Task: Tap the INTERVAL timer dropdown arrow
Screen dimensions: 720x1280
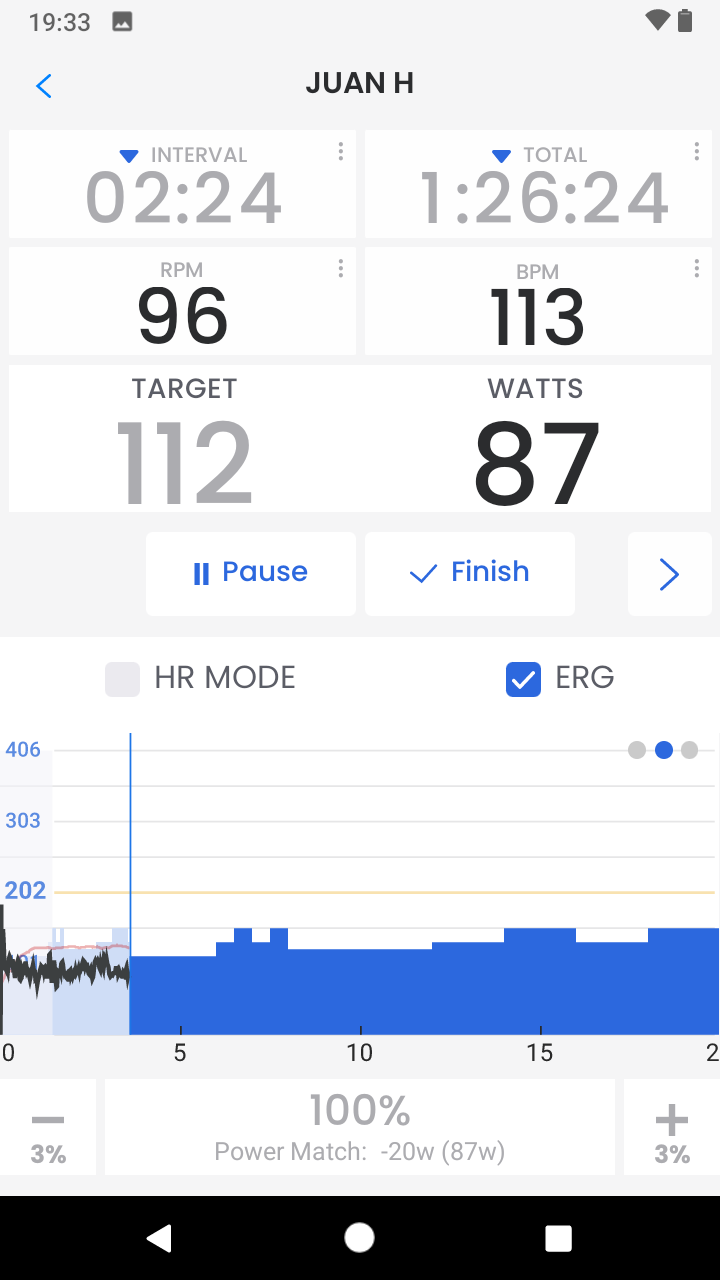Action: [129, 156]
